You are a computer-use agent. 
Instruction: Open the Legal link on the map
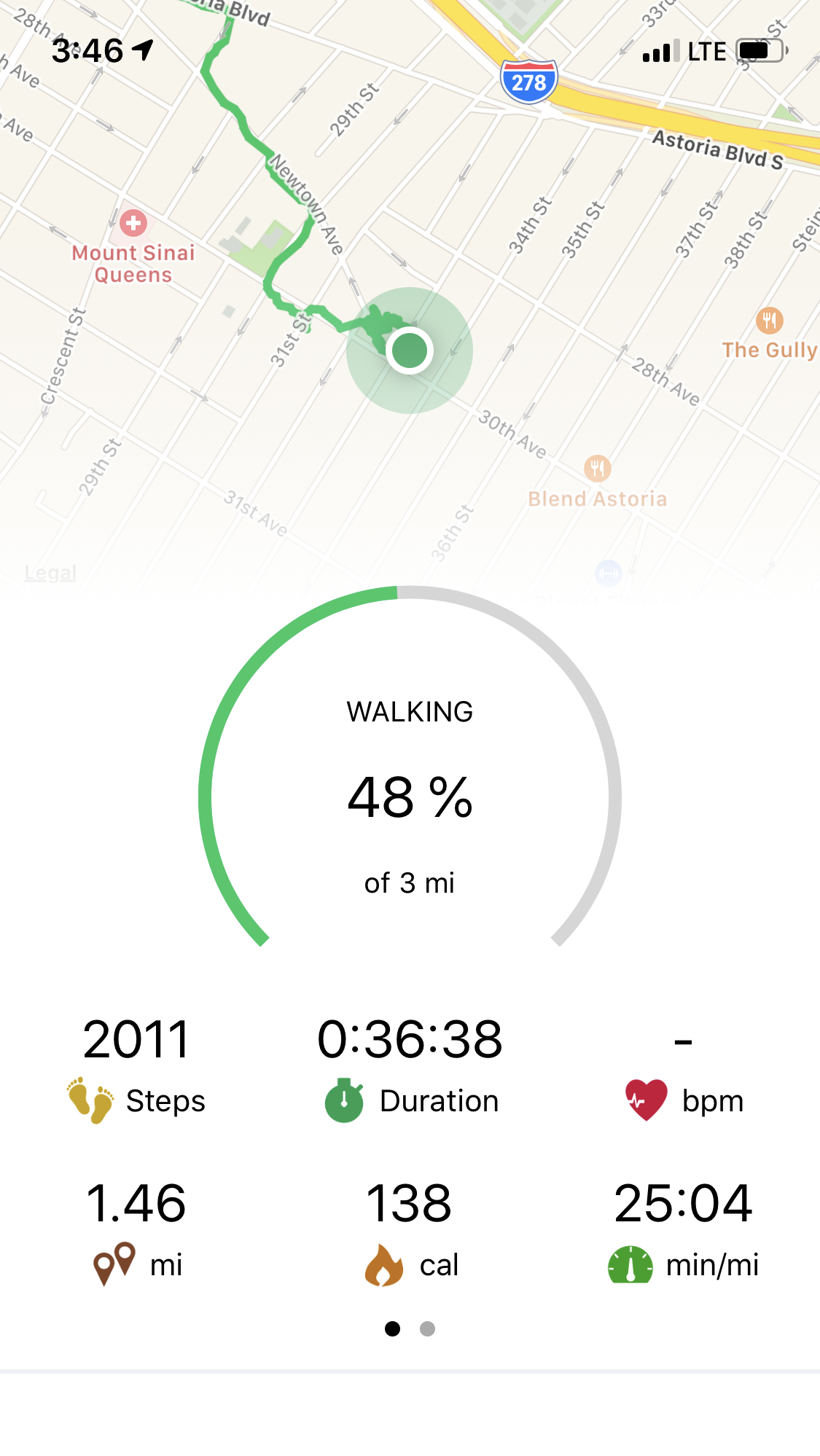(x=50, y=574)
